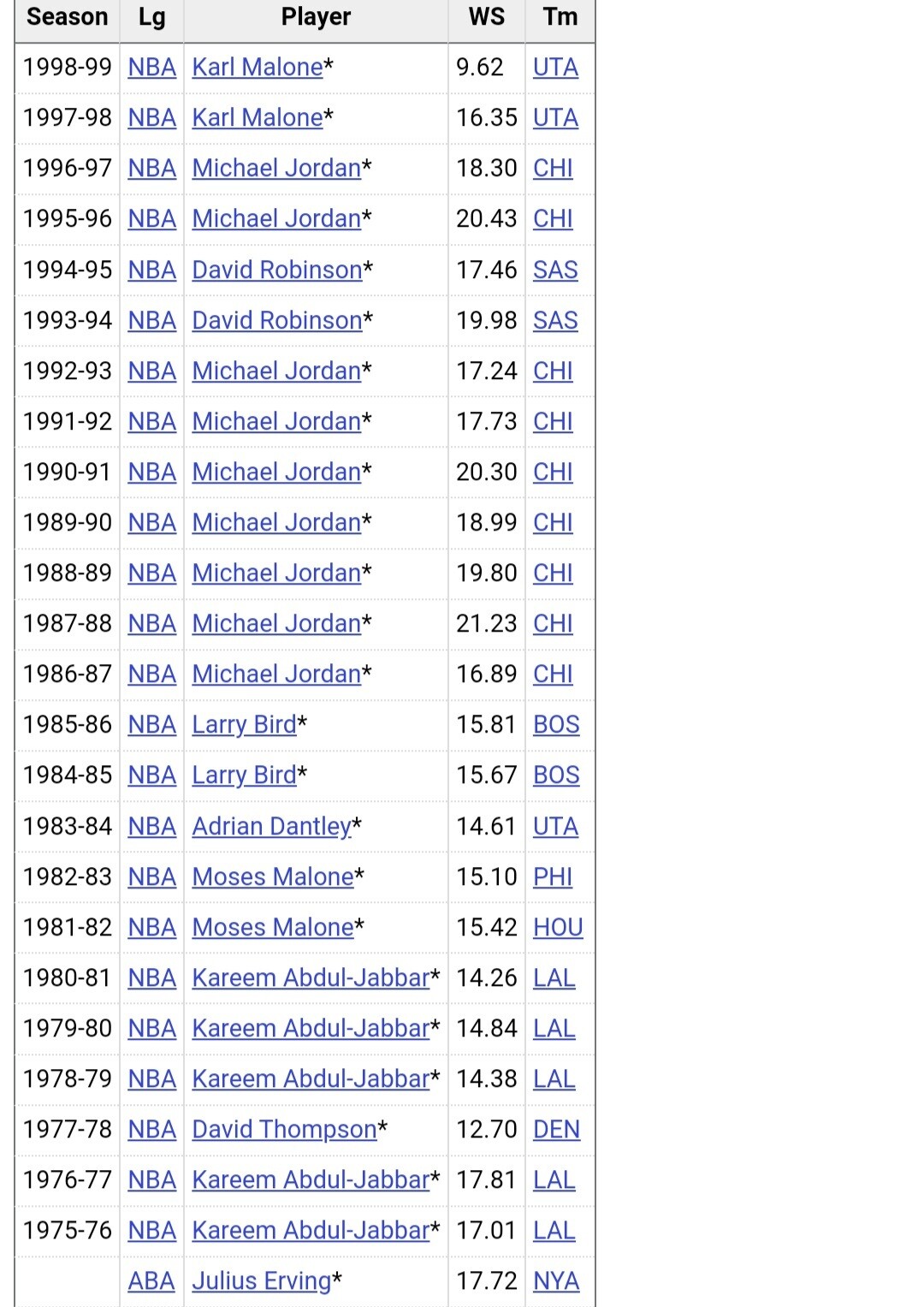This screenshot has height=1307, width=924.
Task: Open the DEN team link
Action: [x=556, y=1129]
